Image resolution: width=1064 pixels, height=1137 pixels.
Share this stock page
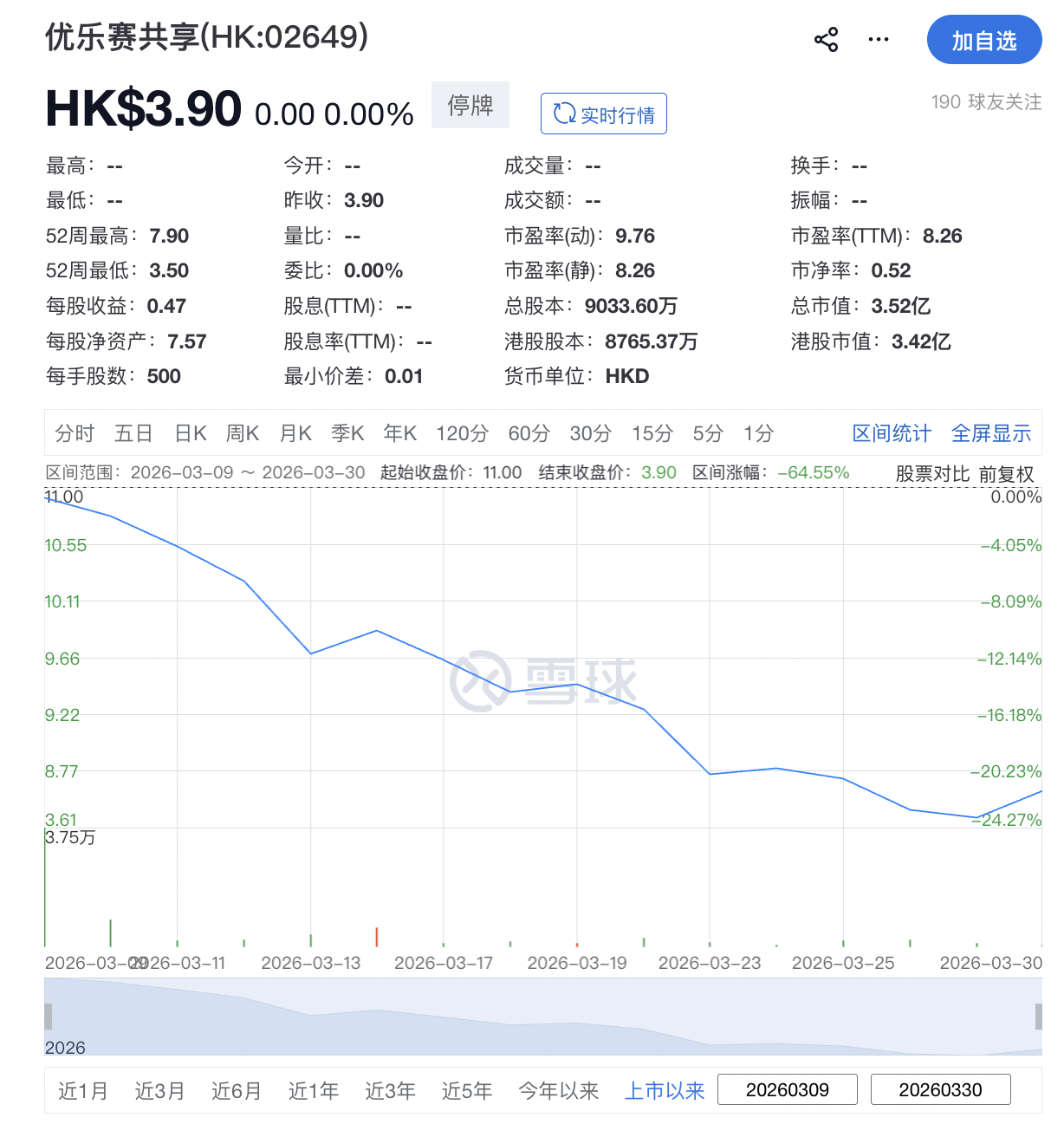click(x=826, y=40)
